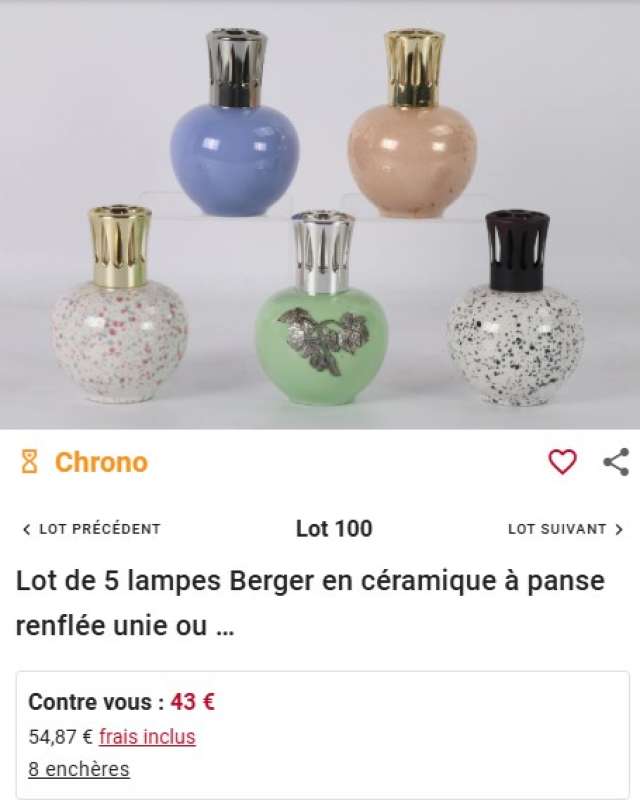Go to Lot précédent
The height and width of the screenshot is (800, 640).
(x=91, y=529)
